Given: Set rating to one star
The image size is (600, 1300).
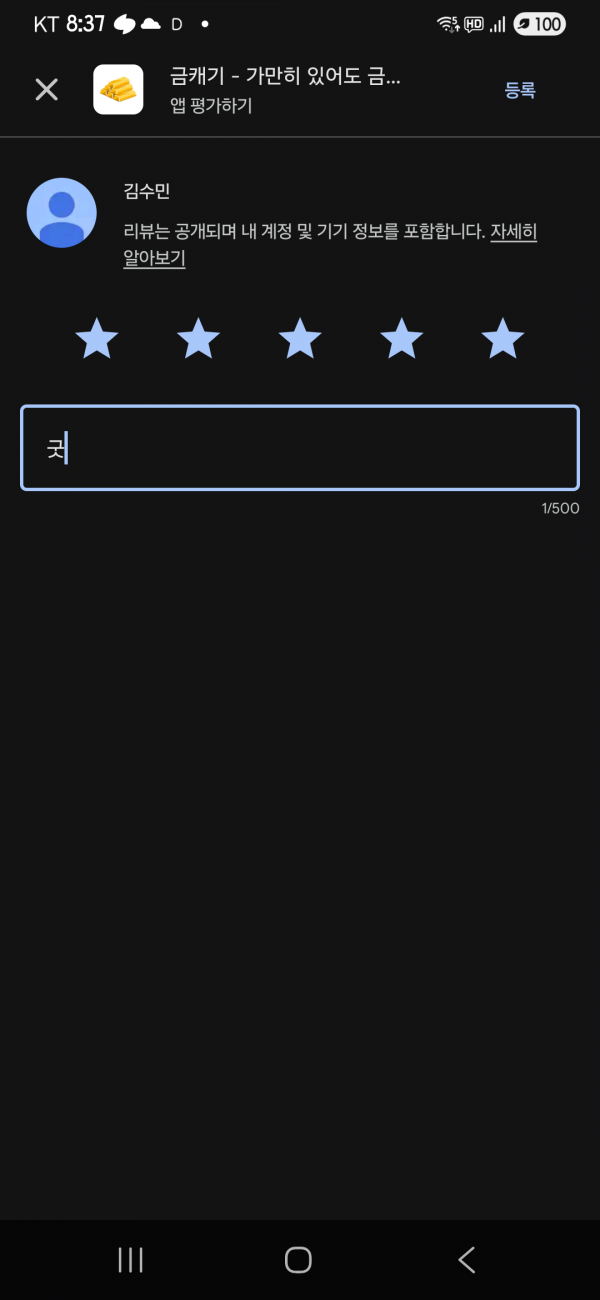Looking at the screenshot, I should pos(97,339).
